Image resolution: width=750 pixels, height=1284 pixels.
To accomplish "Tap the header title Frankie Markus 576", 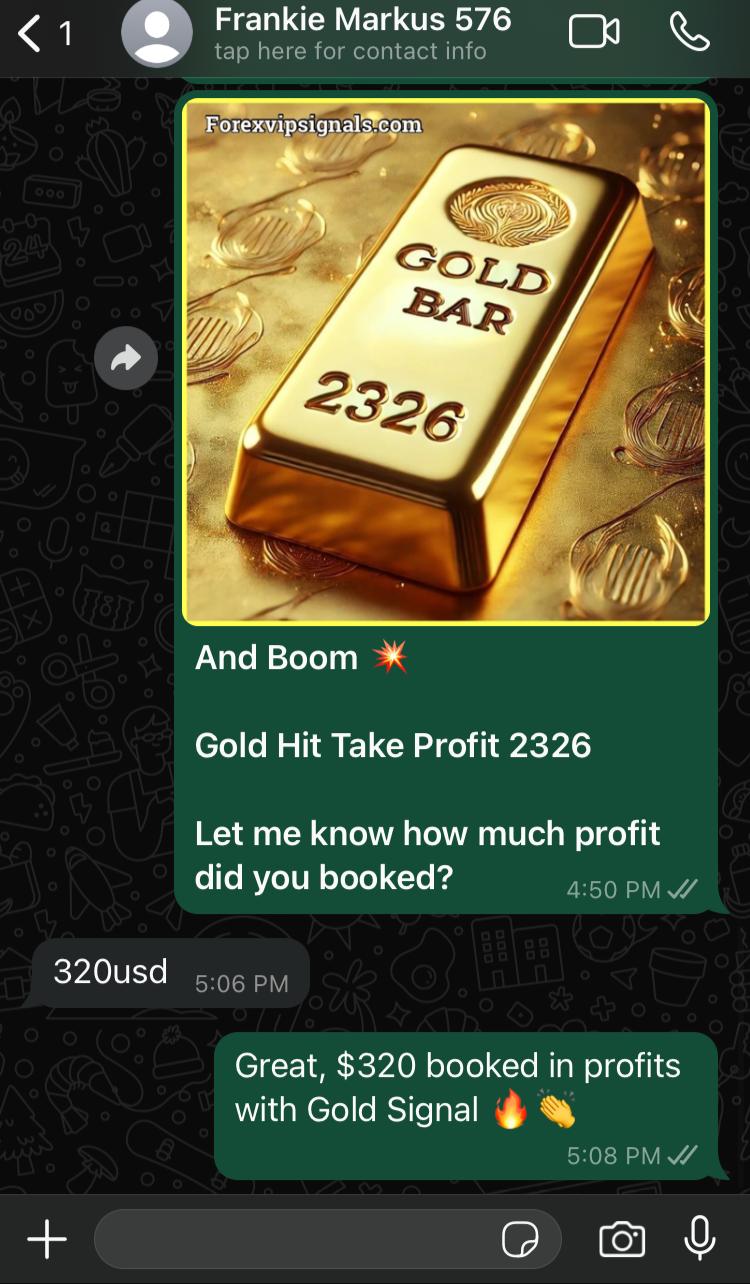I will pos(365,19).
